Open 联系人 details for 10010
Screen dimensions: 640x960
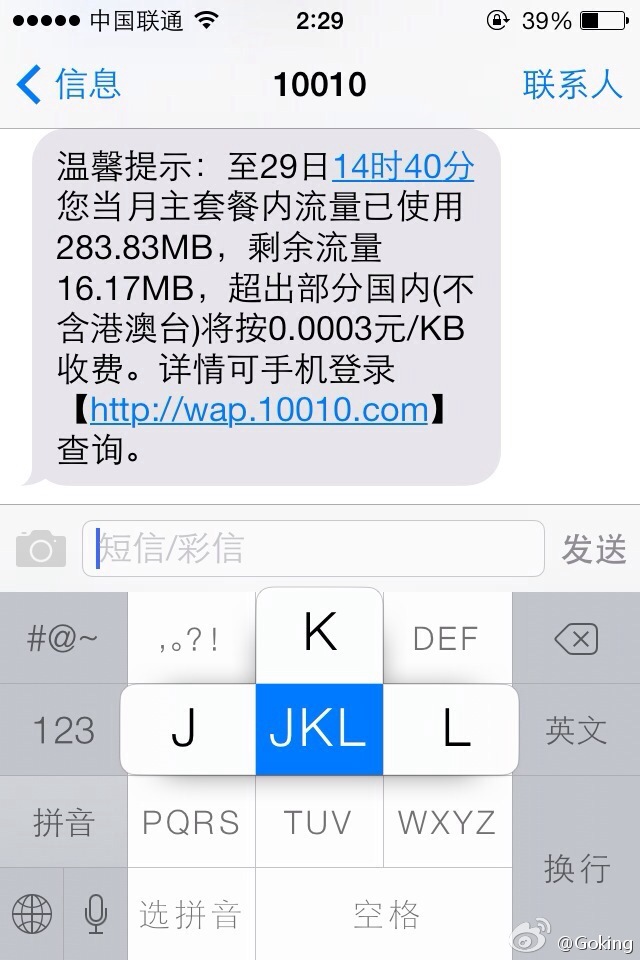(572, 84)
